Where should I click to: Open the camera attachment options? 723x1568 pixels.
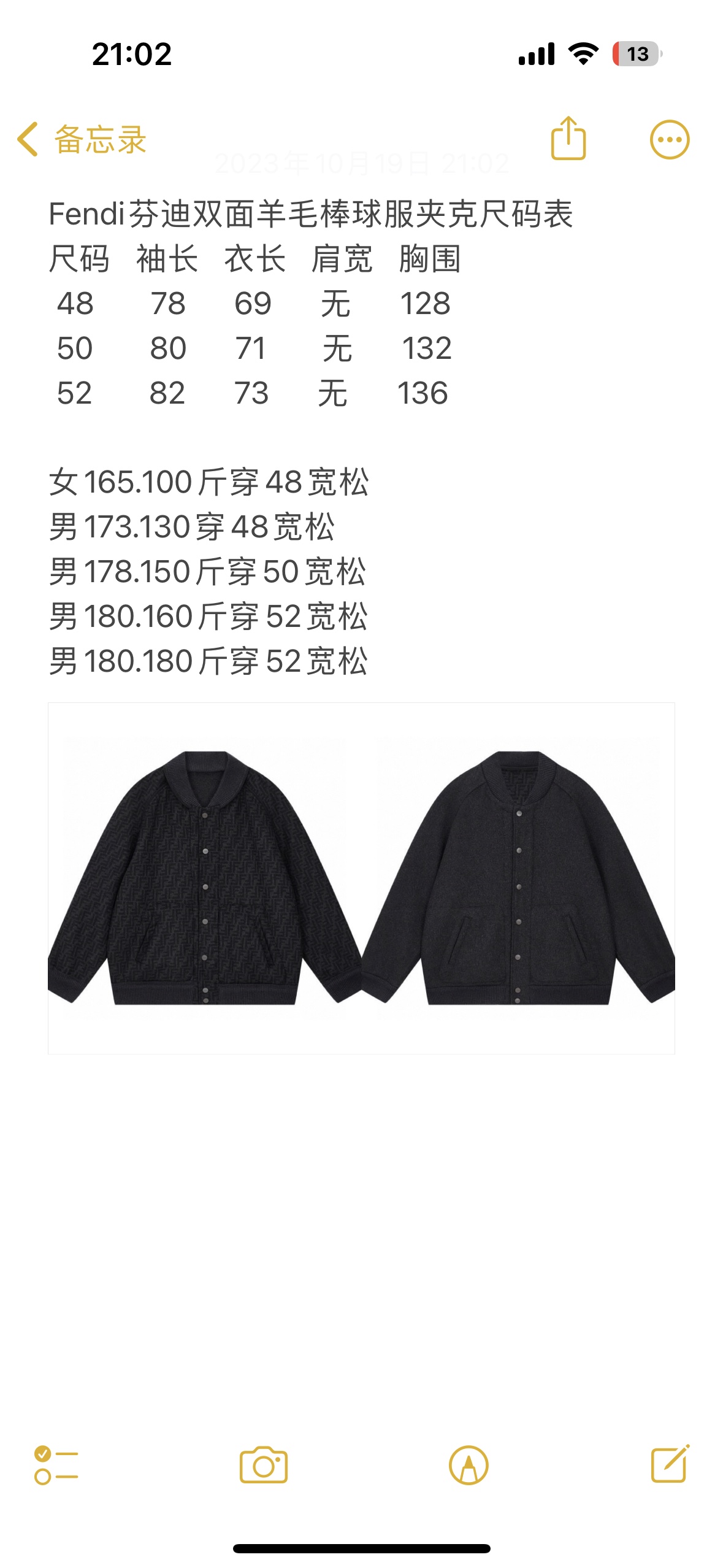coord(264,1465)
